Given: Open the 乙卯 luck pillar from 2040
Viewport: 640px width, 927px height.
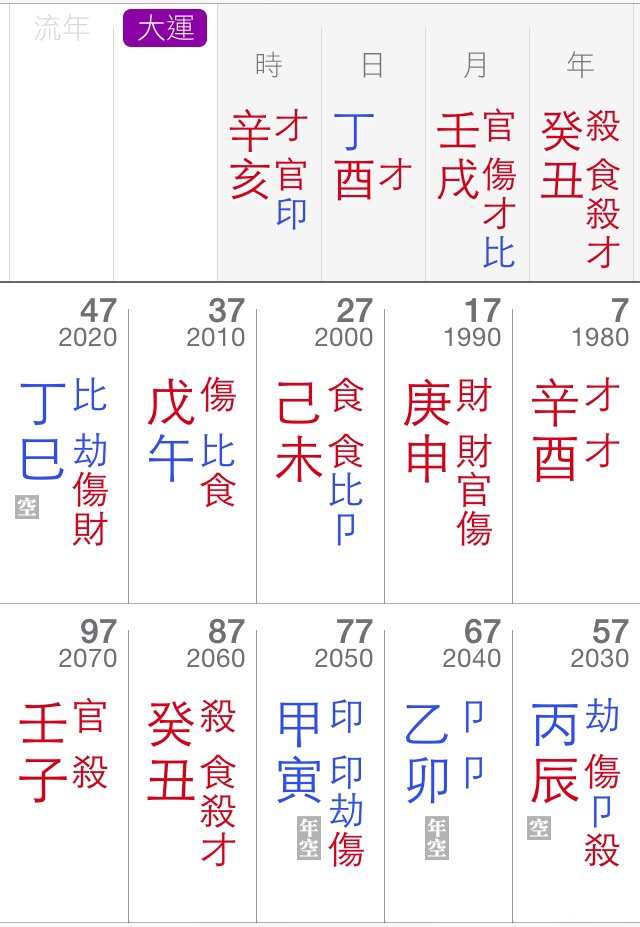Looking at the screenshot, I should pyautogui.click(x=448, y=760).
